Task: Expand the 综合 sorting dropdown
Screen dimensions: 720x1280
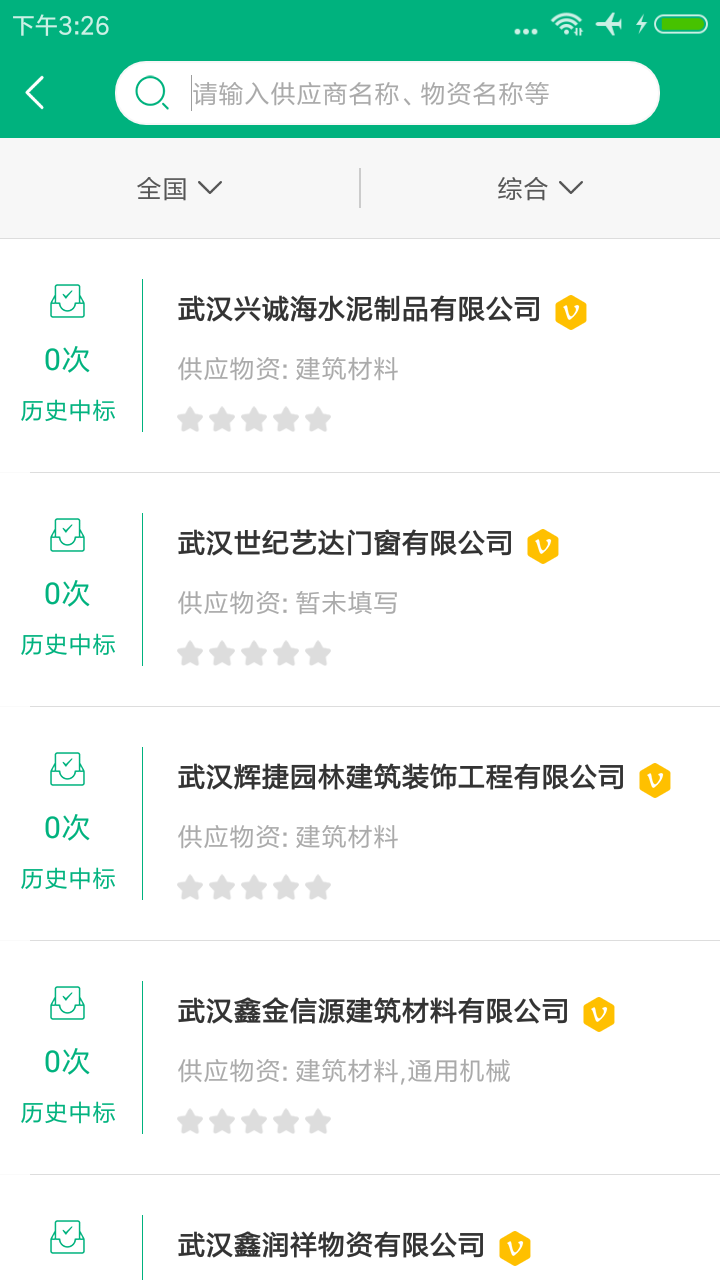Action: pos(540,188)
